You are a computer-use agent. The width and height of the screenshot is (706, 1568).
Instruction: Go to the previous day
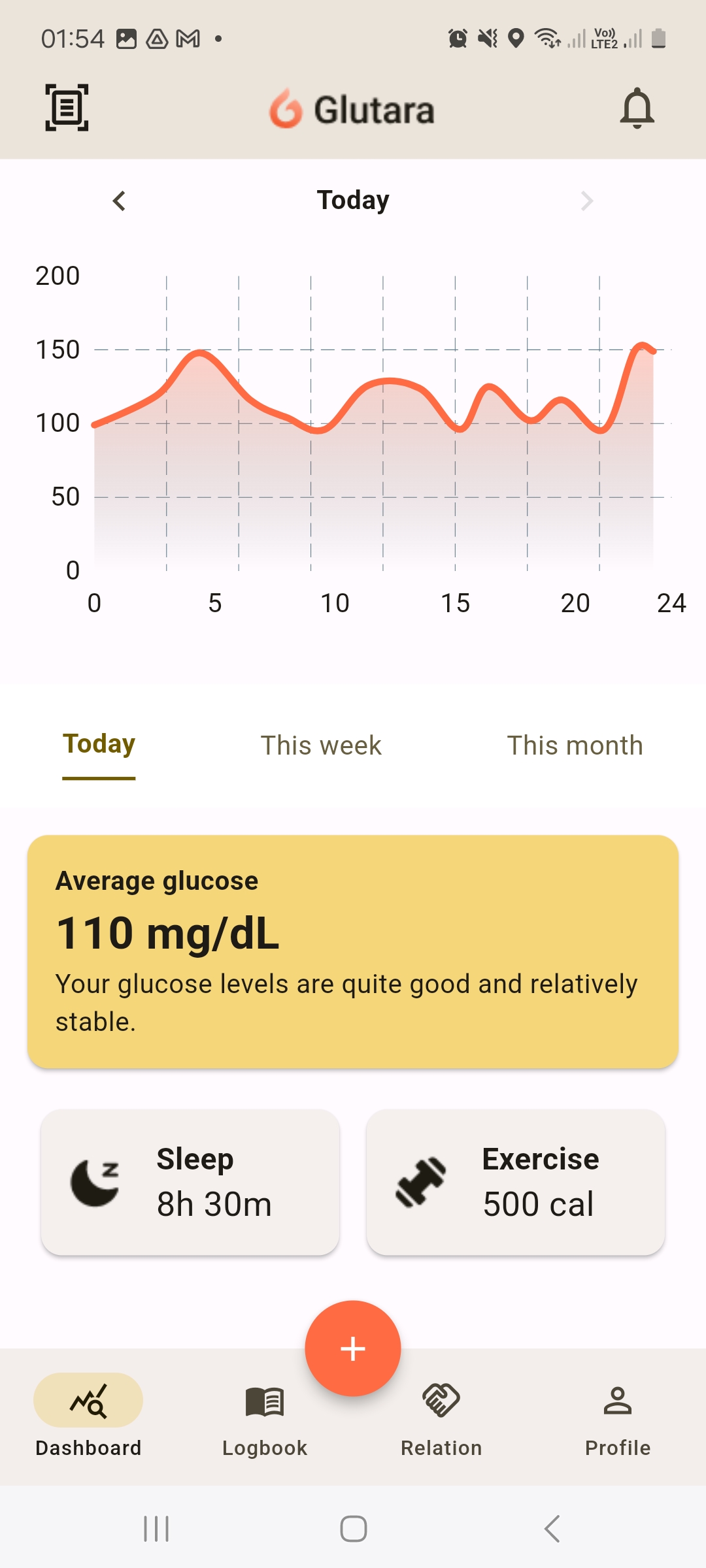(x=119, y=201)
